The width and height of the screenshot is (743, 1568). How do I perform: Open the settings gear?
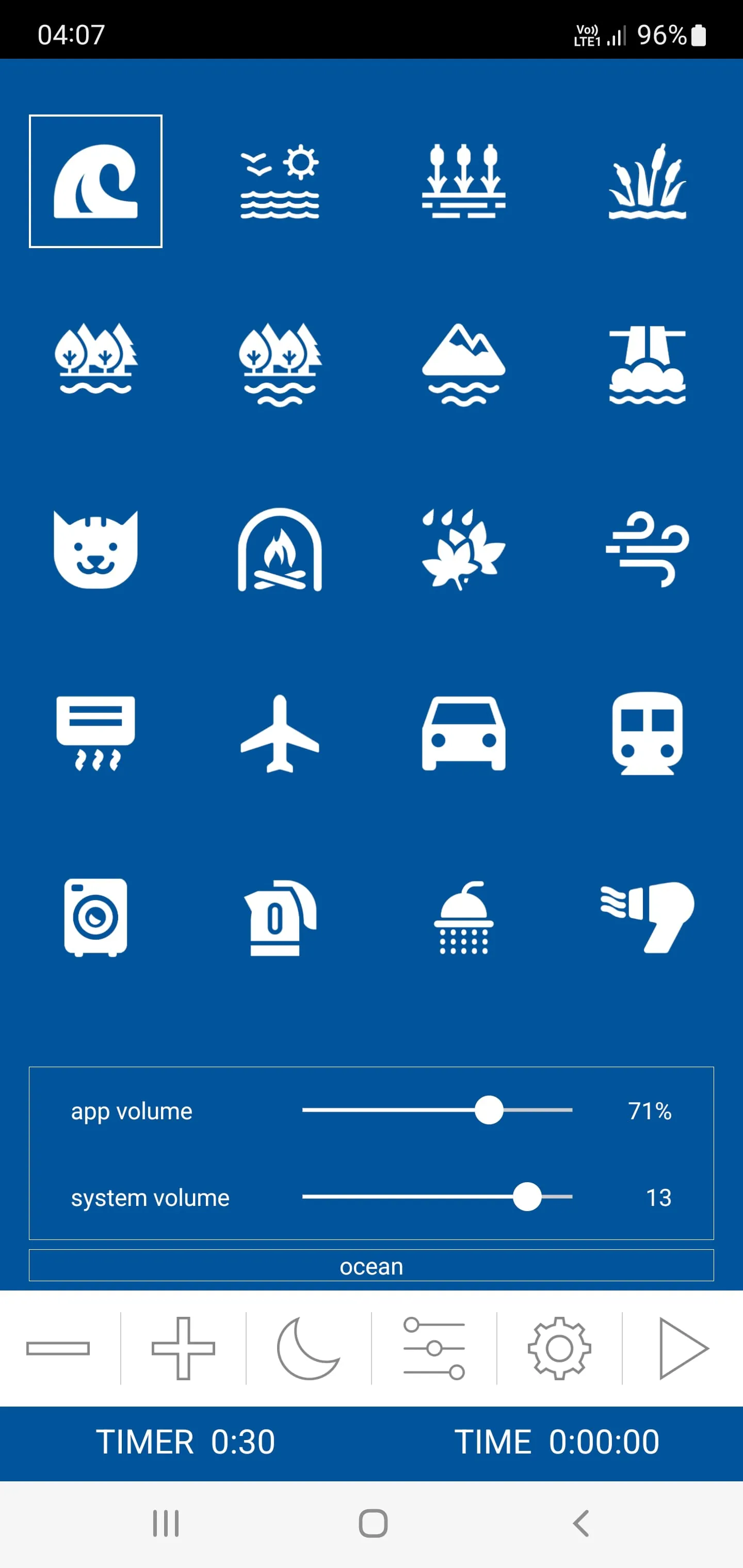click(x=559, y=1348)
